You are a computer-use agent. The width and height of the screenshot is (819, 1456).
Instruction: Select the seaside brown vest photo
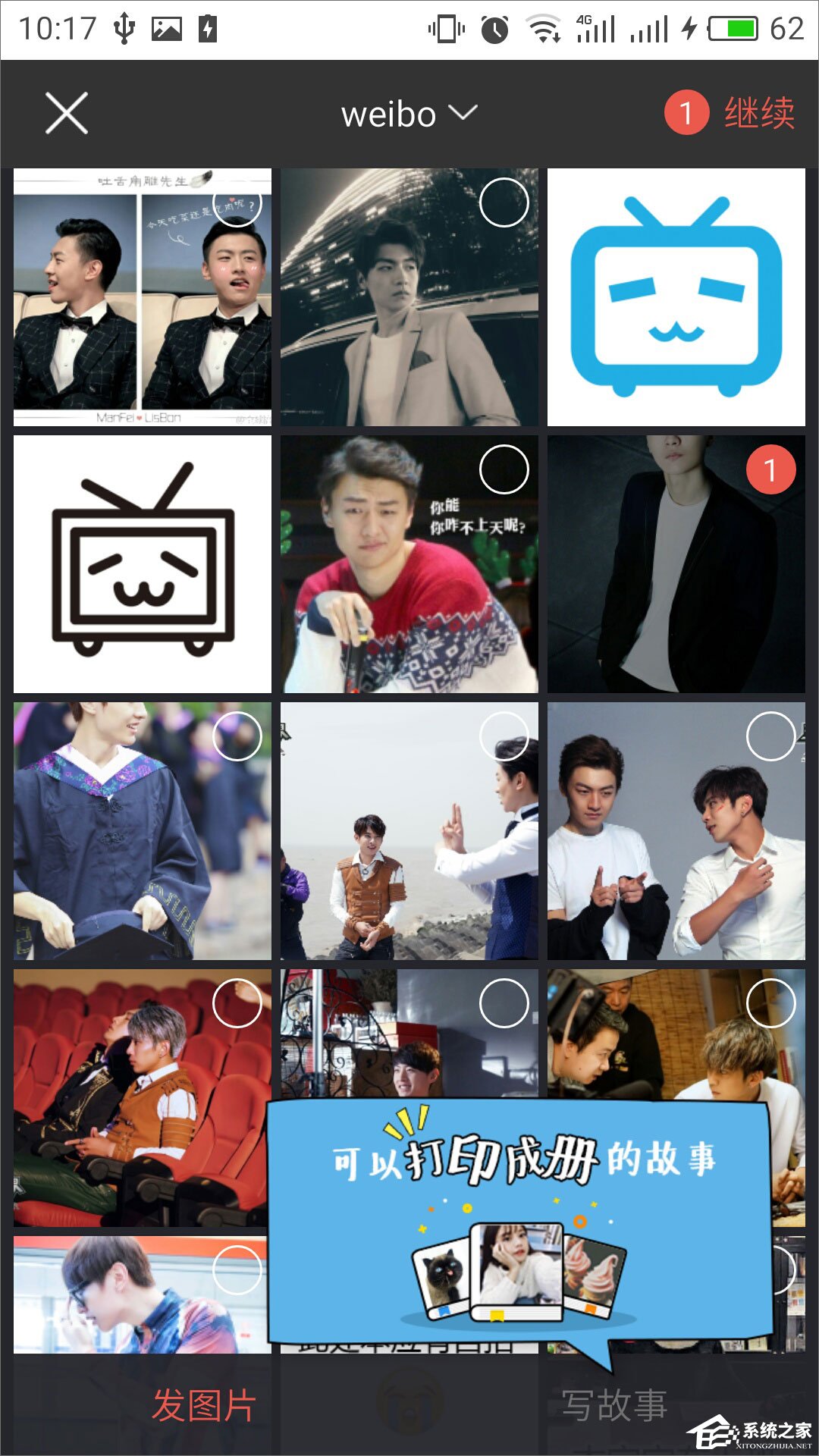pos(504,736)
